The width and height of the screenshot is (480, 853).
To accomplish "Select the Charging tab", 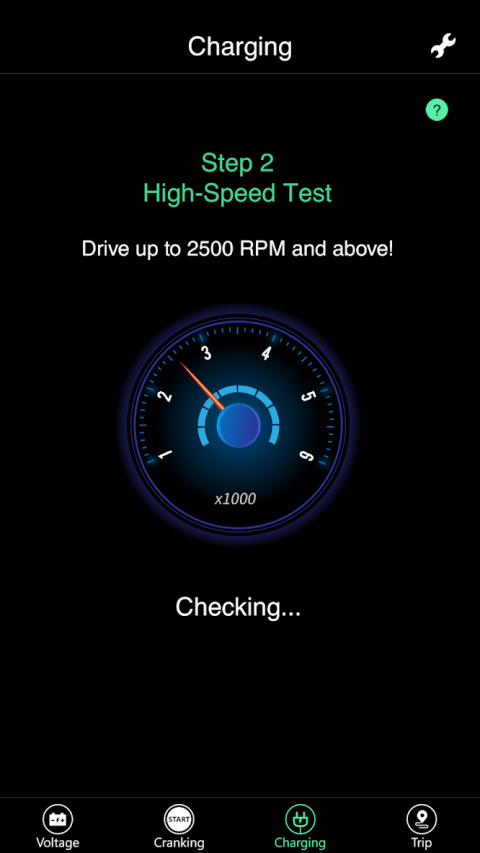I will [300, 827].
